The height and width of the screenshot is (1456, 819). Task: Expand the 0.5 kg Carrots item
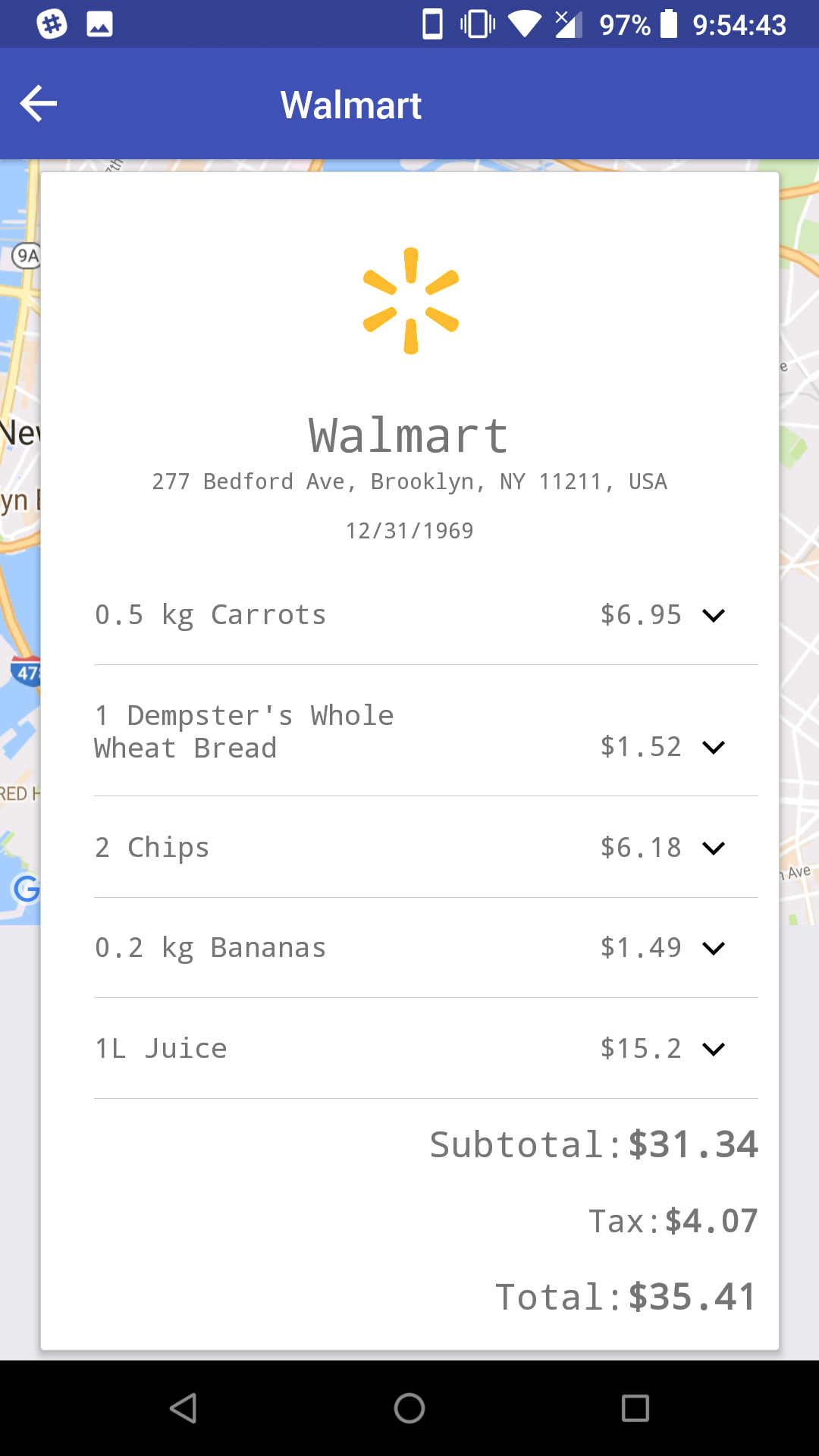[x=713, y=615]
